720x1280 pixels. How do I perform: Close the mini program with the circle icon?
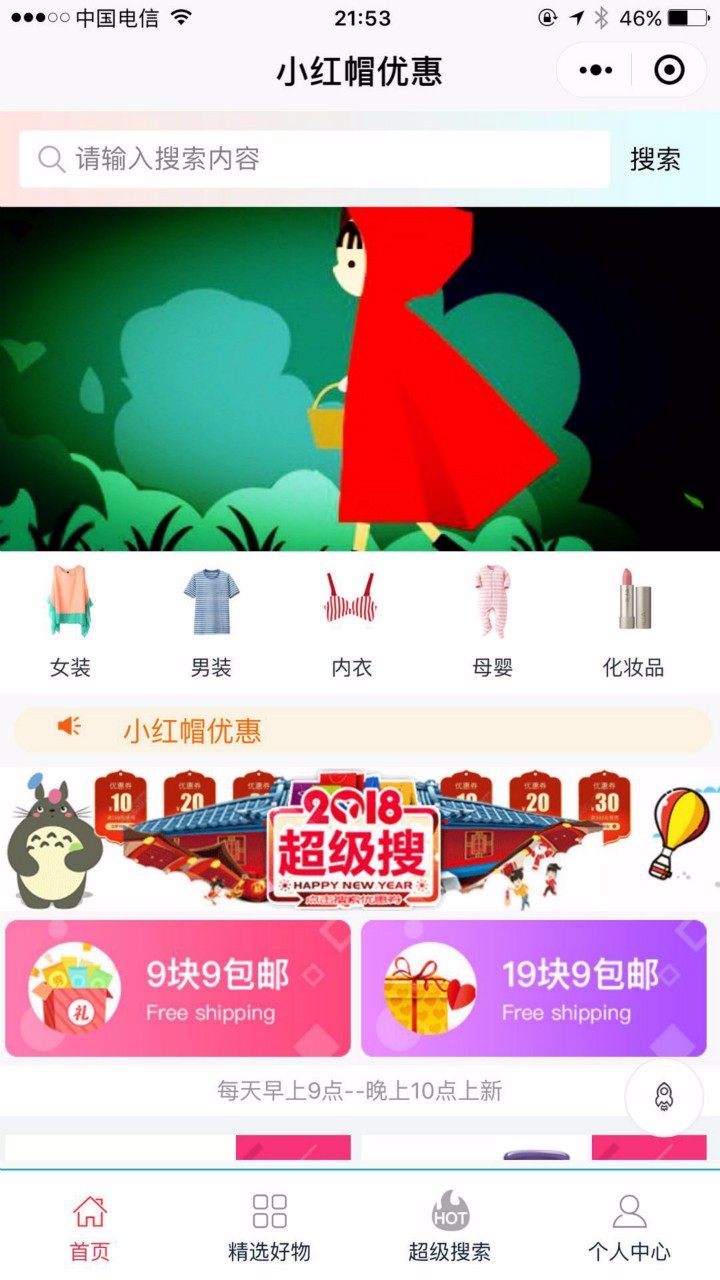pos(668,70)
